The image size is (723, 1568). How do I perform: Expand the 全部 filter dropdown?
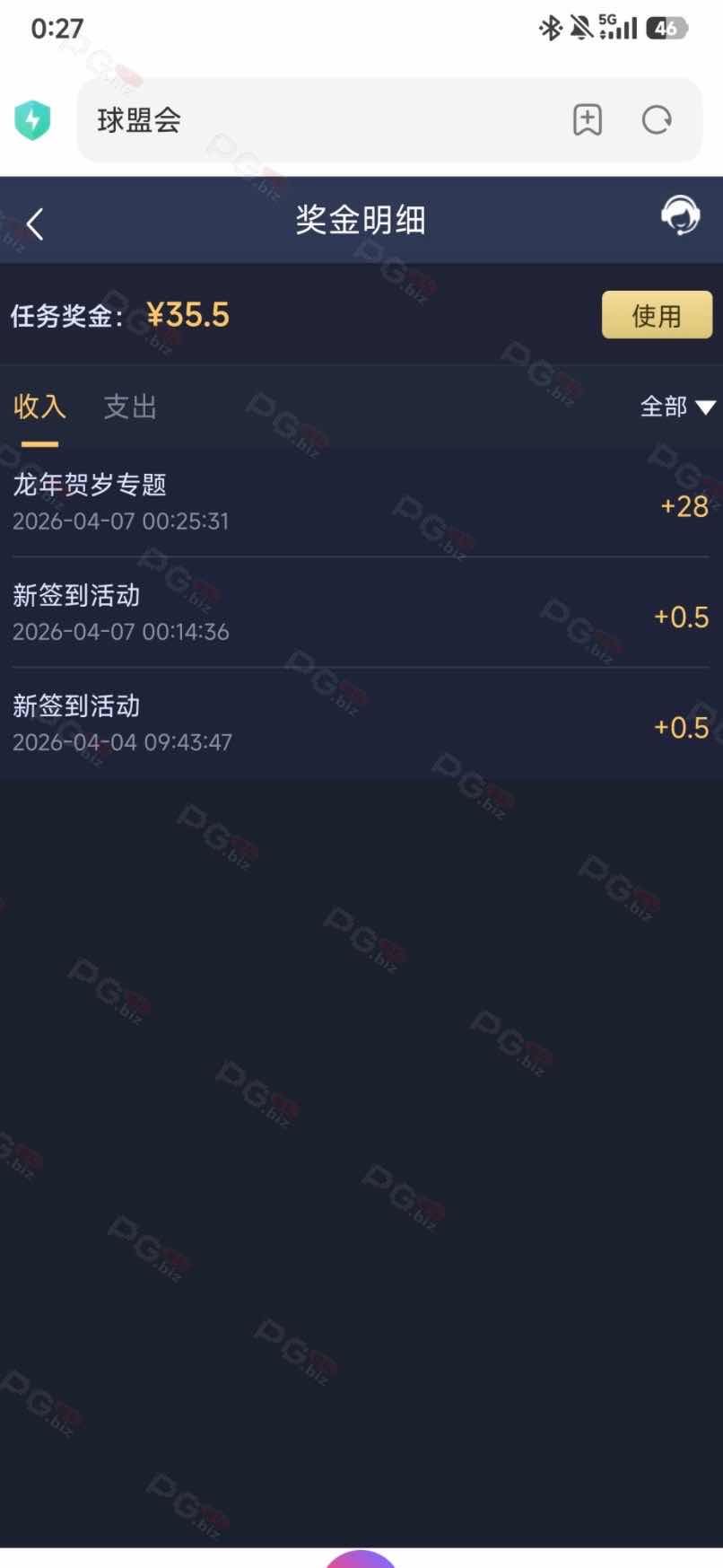point(676,407)
